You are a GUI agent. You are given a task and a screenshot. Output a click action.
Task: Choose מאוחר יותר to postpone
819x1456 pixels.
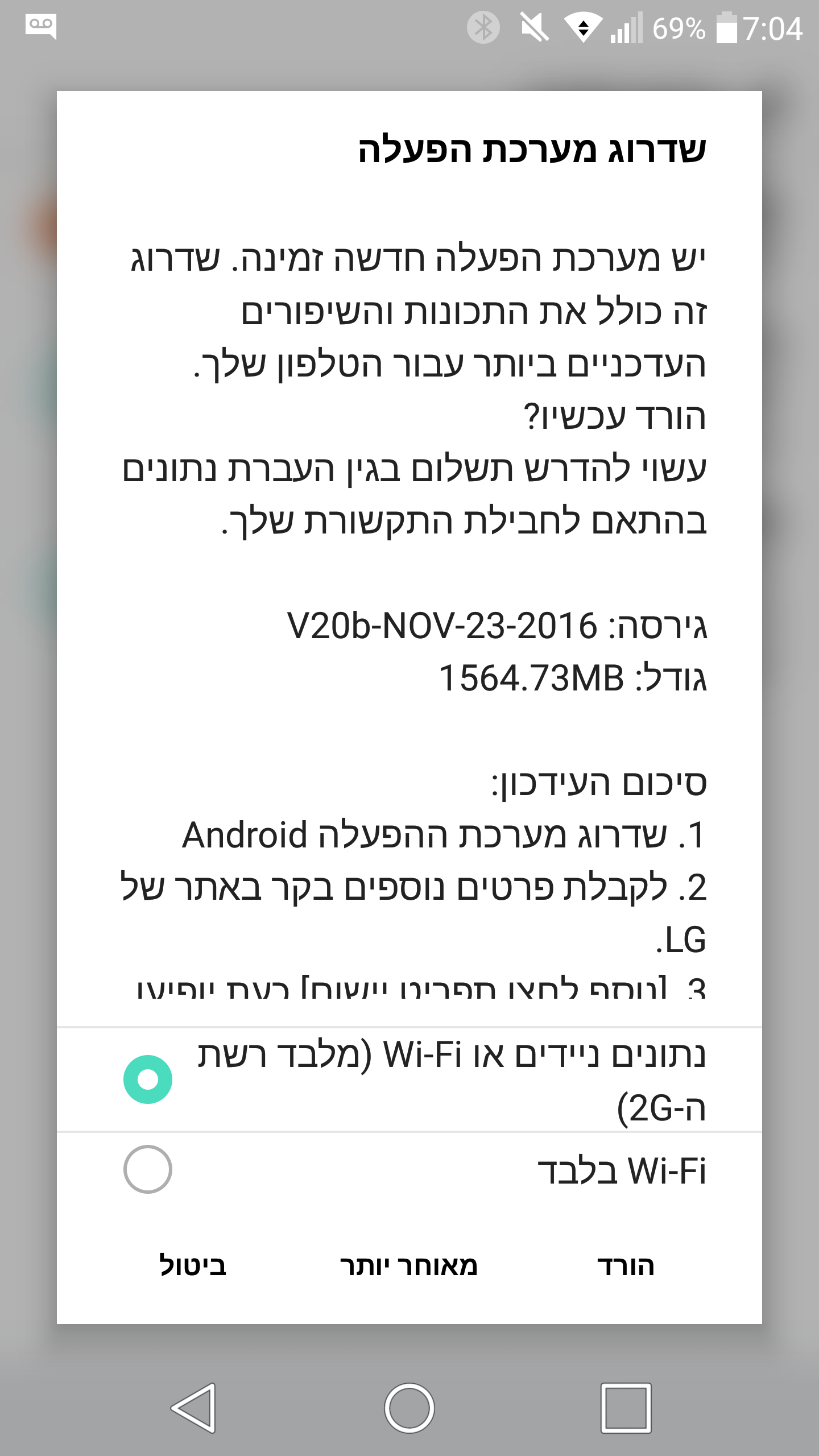tap(409, 1266)
